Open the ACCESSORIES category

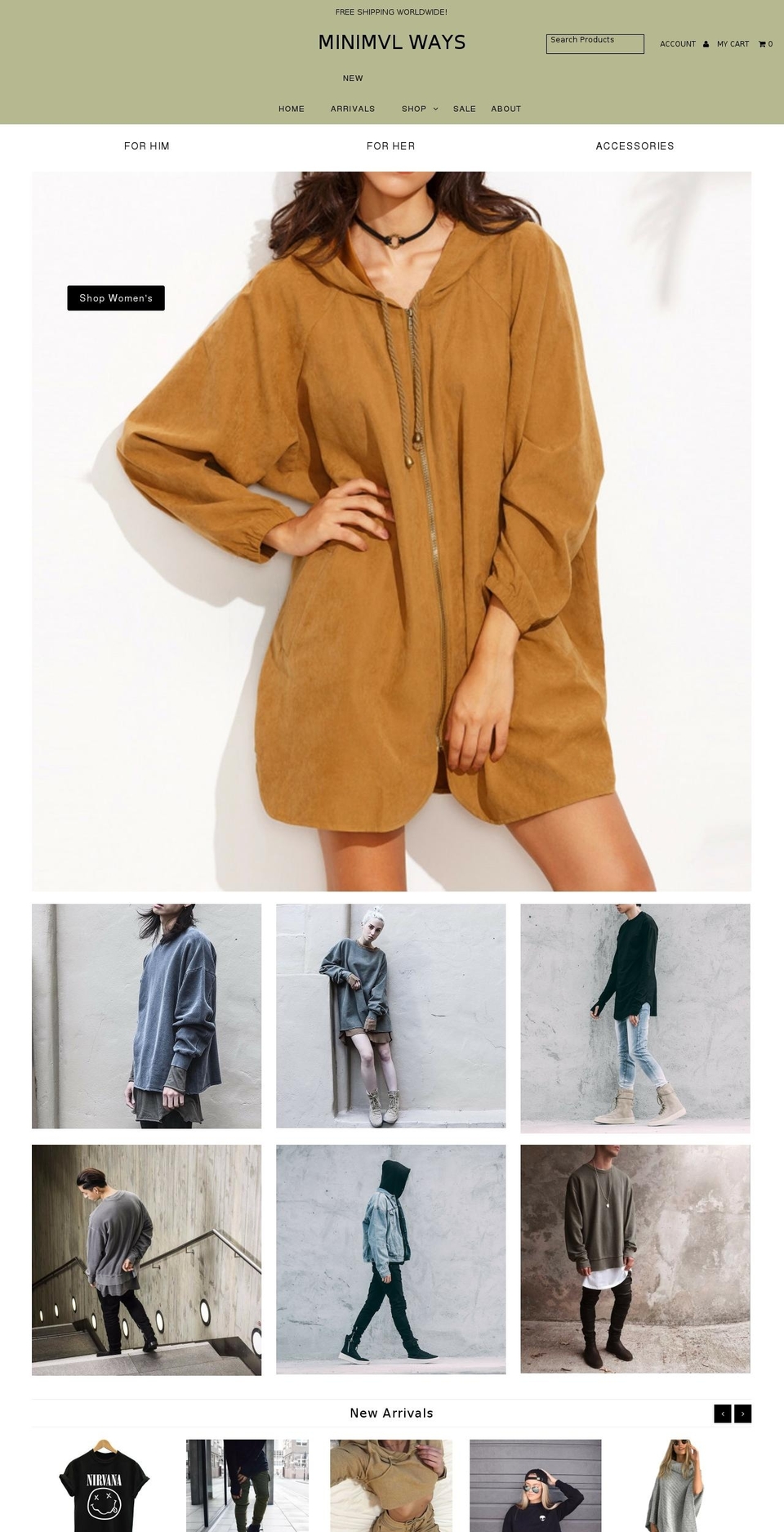point(635,146)
